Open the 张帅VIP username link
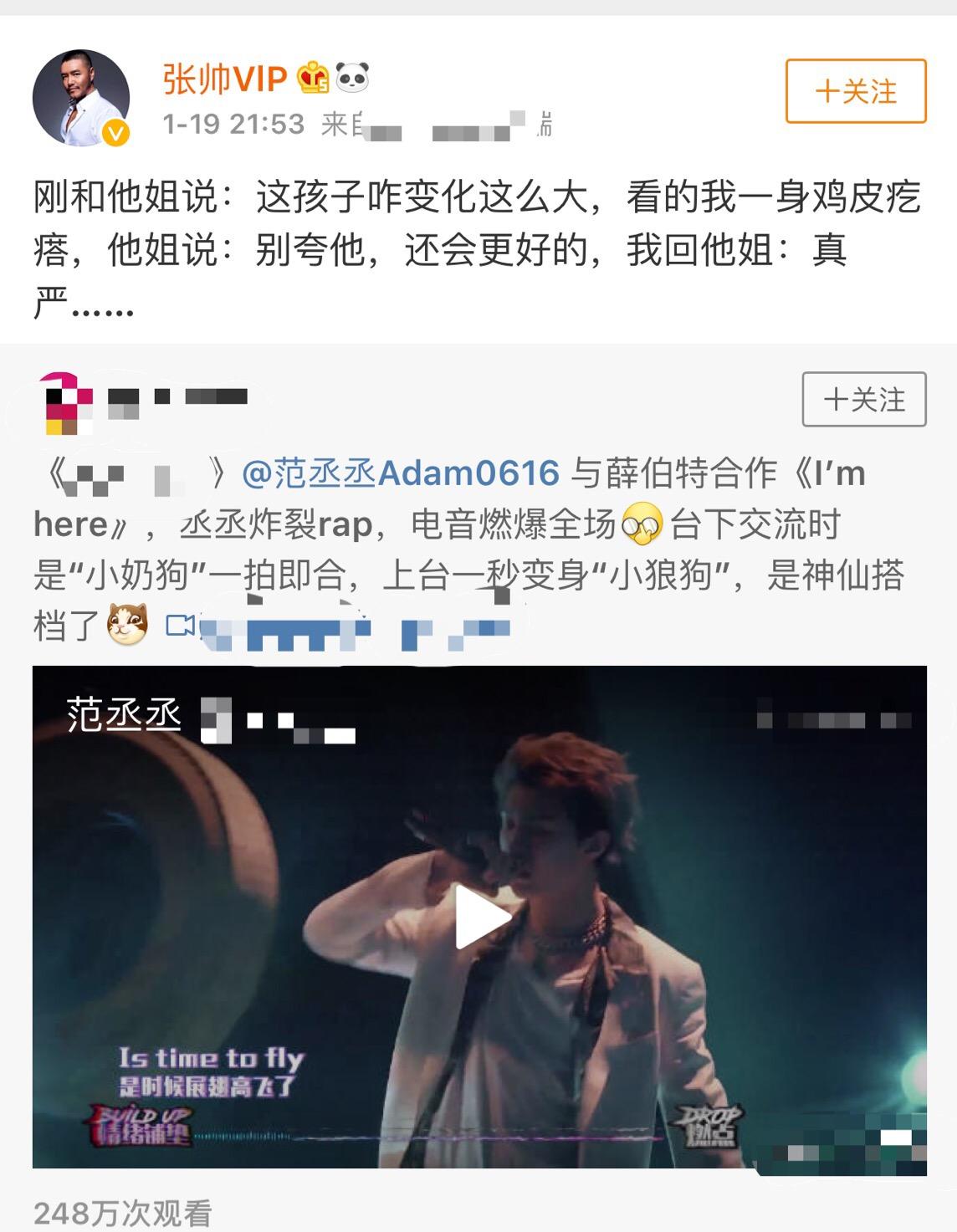This screenshot has height=1232, width=957. click(x=224, y=79)
